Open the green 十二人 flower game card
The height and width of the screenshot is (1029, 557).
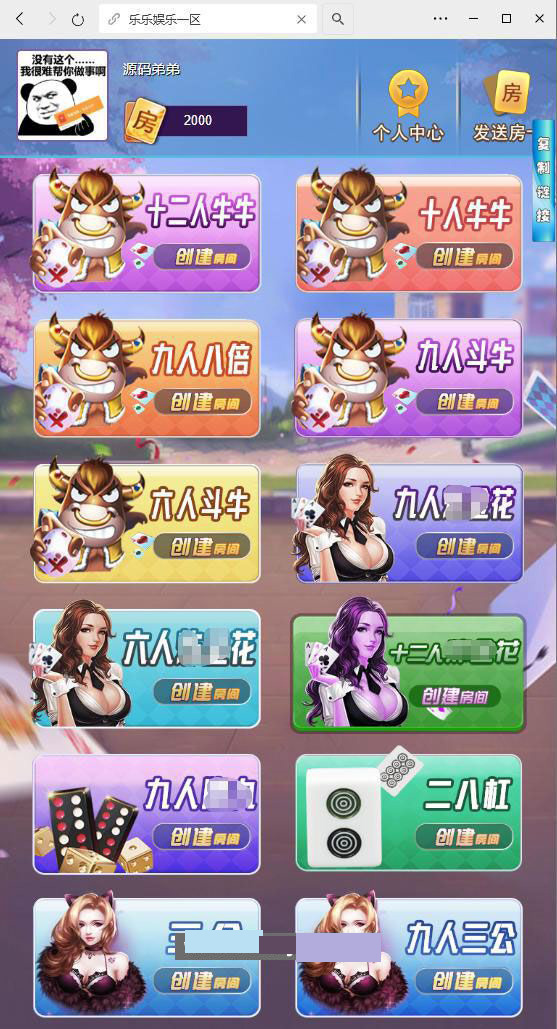[408, 673]
